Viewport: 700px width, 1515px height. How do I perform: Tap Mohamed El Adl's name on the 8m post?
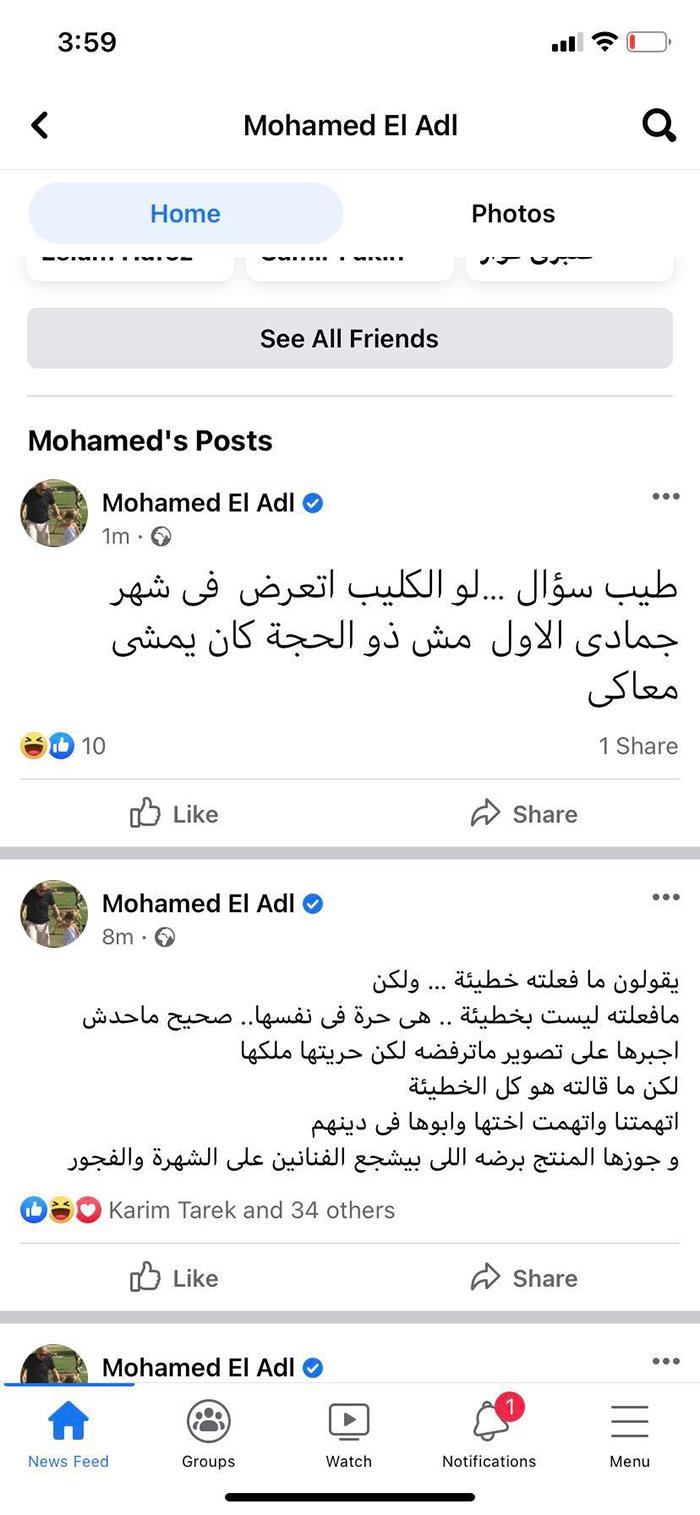click(198, 904)
